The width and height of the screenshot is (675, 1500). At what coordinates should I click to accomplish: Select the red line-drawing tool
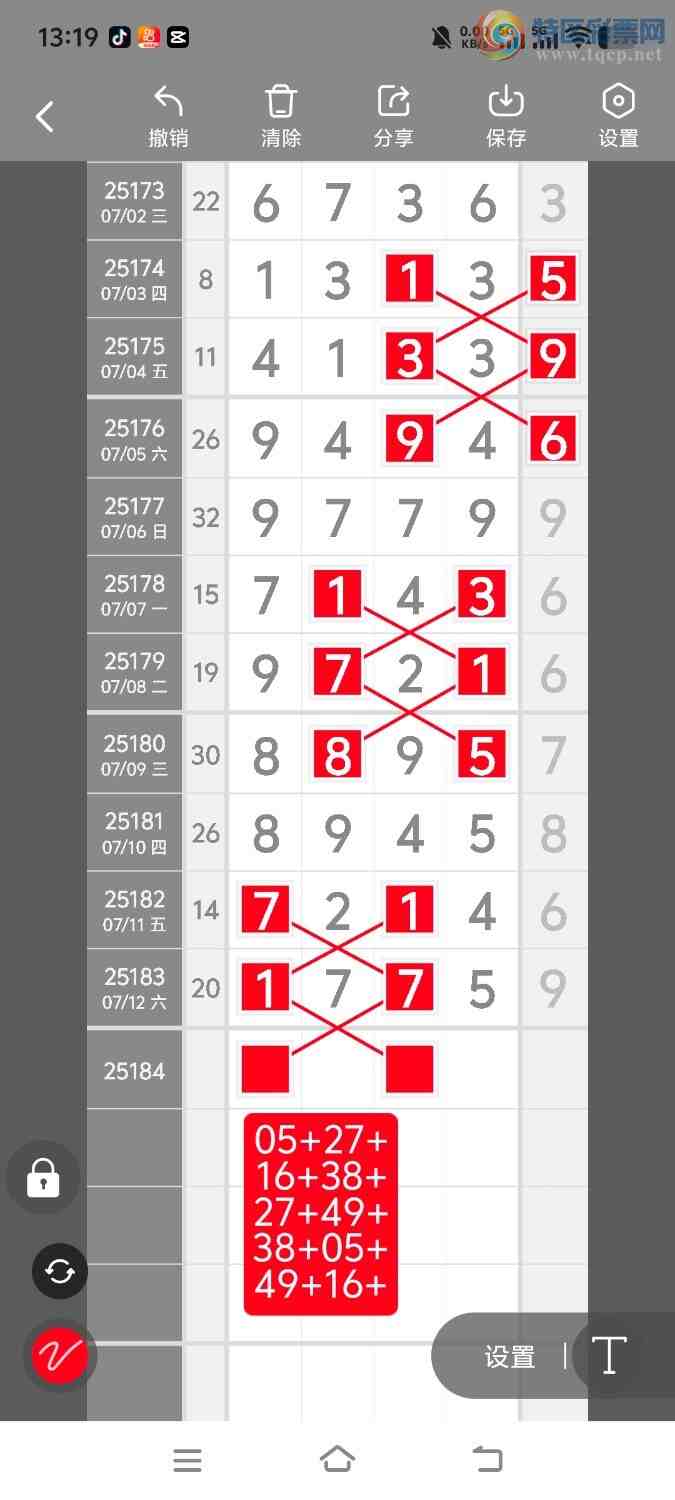(x=60, y=1356)
